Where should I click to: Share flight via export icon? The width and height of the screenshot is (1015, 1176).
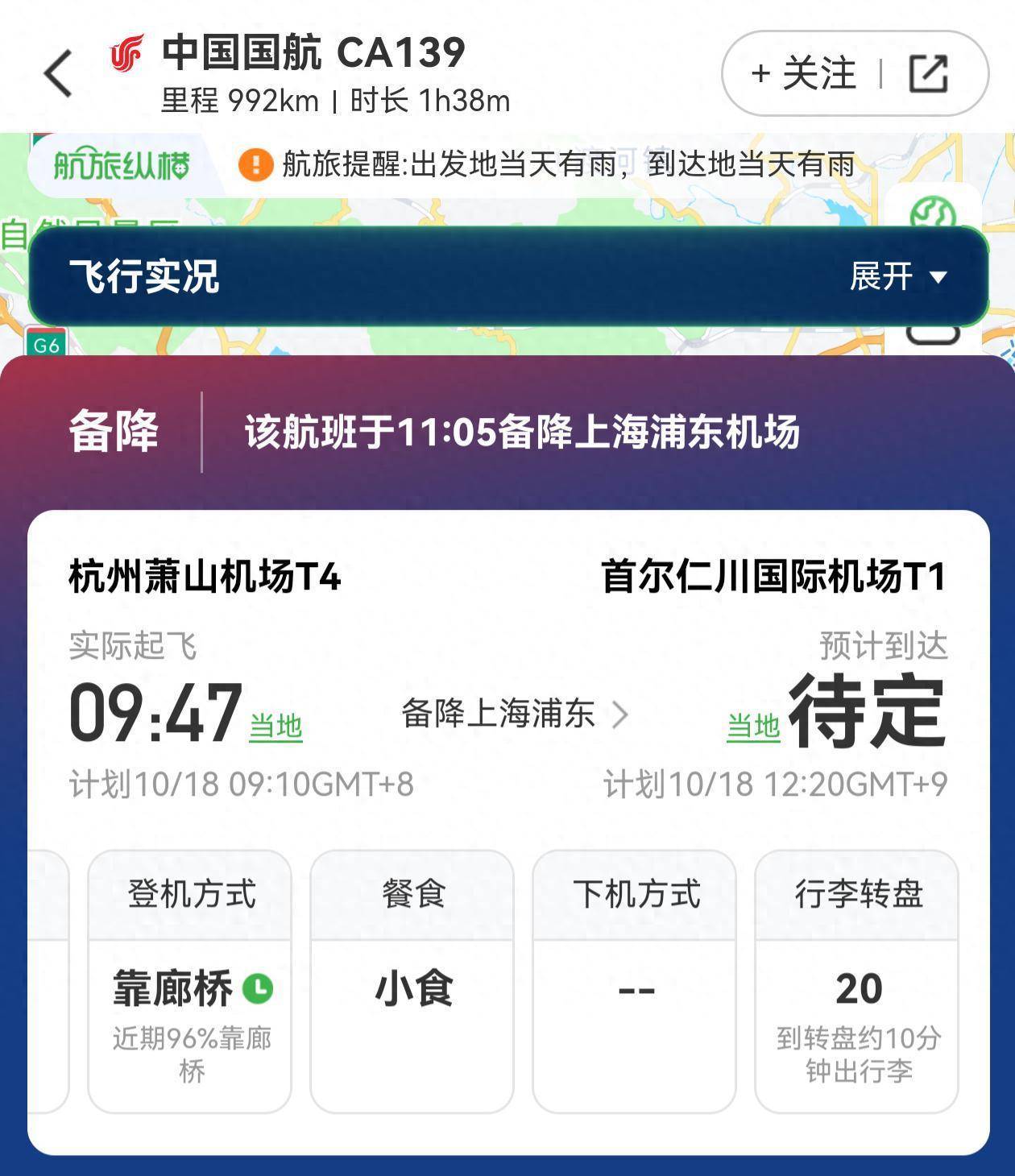928,73
